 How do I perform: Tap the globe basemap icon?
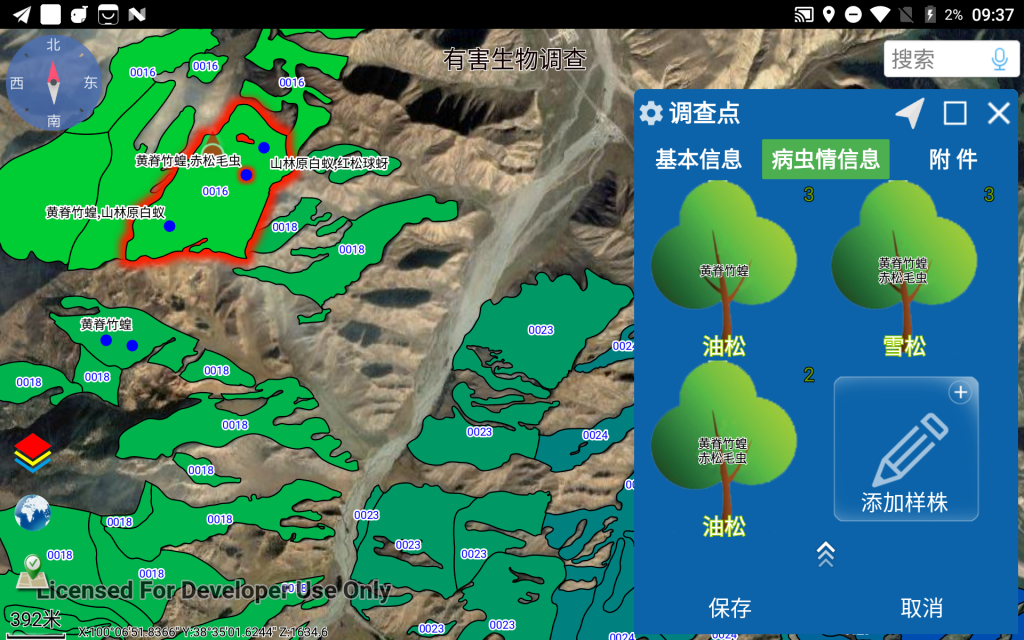[x=32, y=514]
